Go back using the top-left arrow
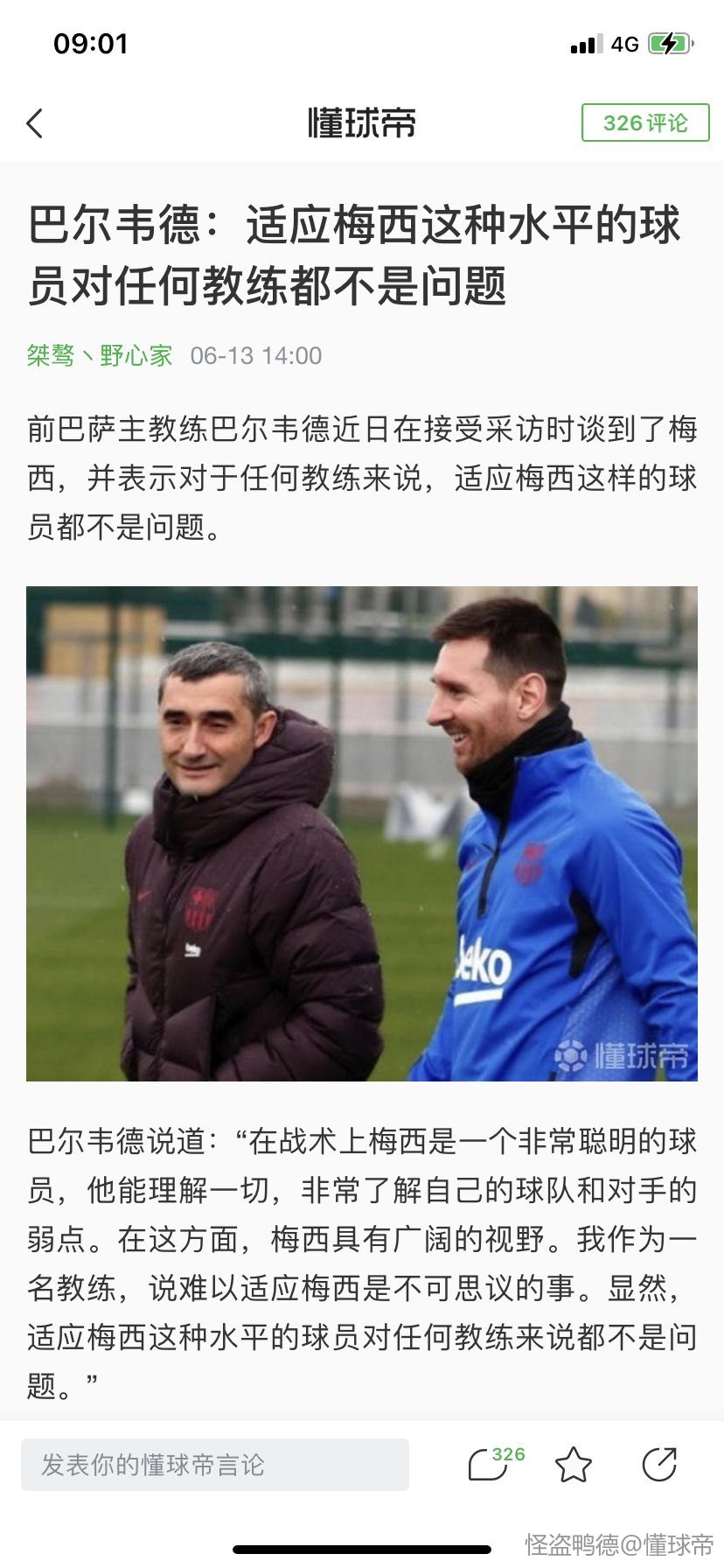The image size is (724, 1568). [x=35, y=123]
